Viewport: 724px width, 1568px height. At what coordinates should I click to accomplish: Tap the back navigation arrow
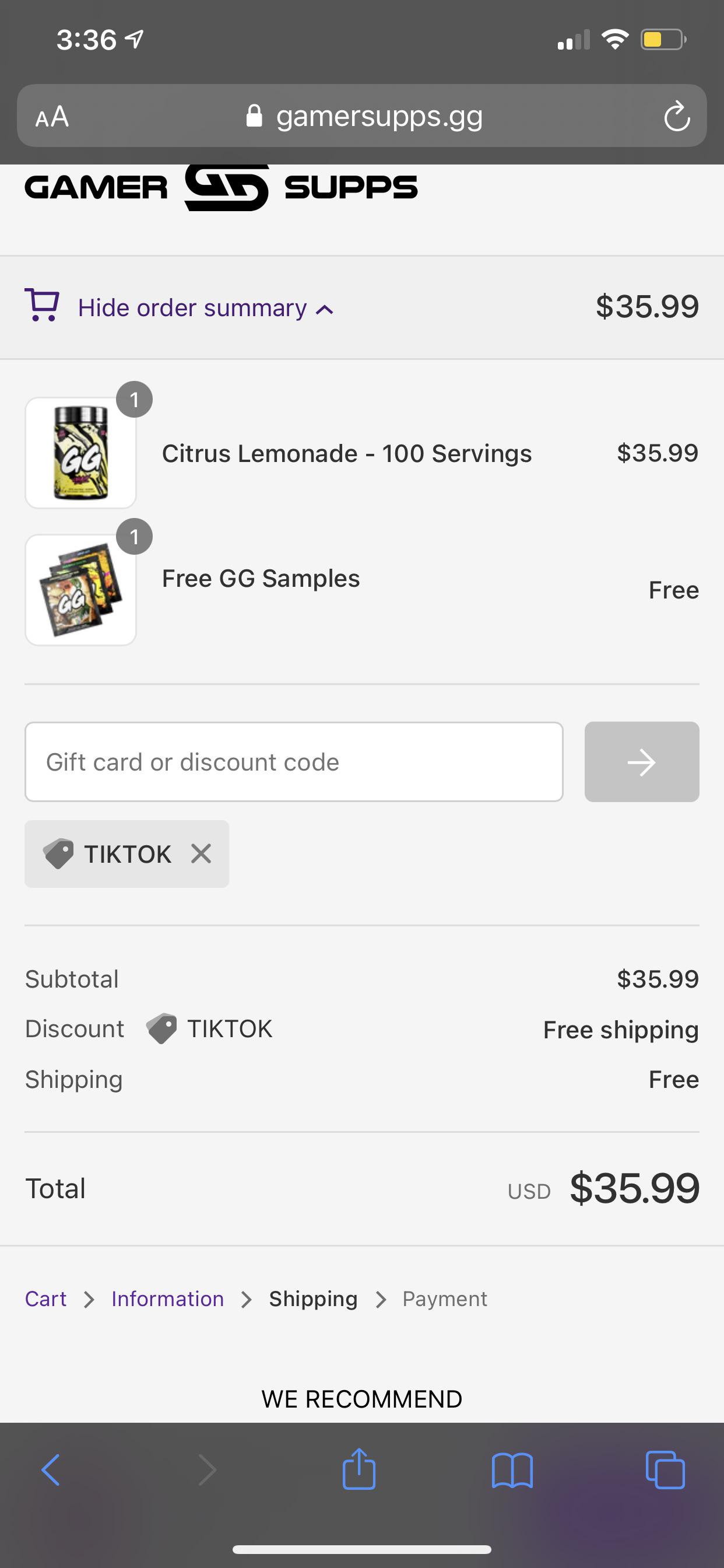tap(51, 1471)
